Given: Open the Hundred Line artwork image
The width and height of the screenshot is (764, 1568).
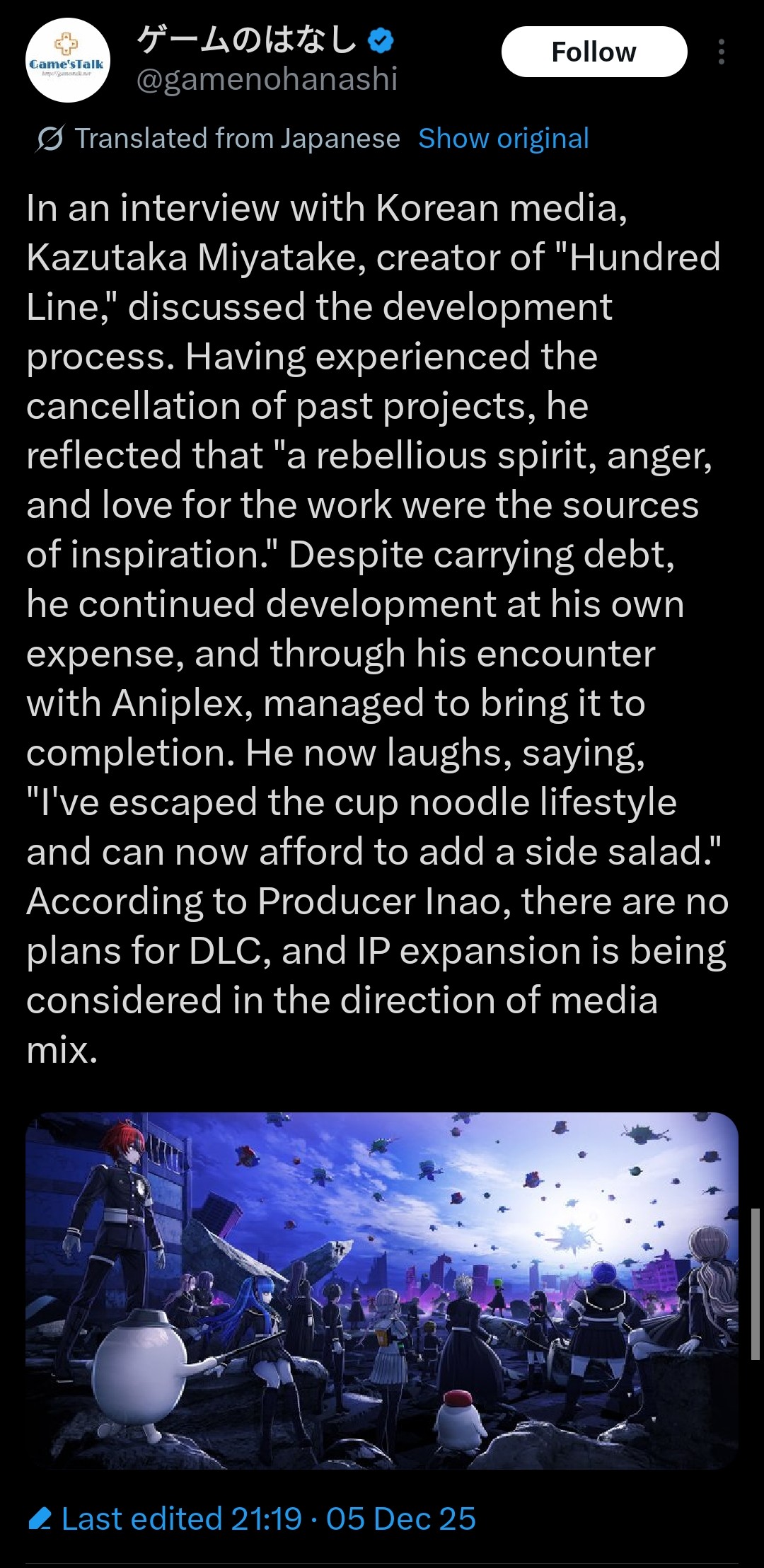Looking at the screenshot, I should [382, 1289].
